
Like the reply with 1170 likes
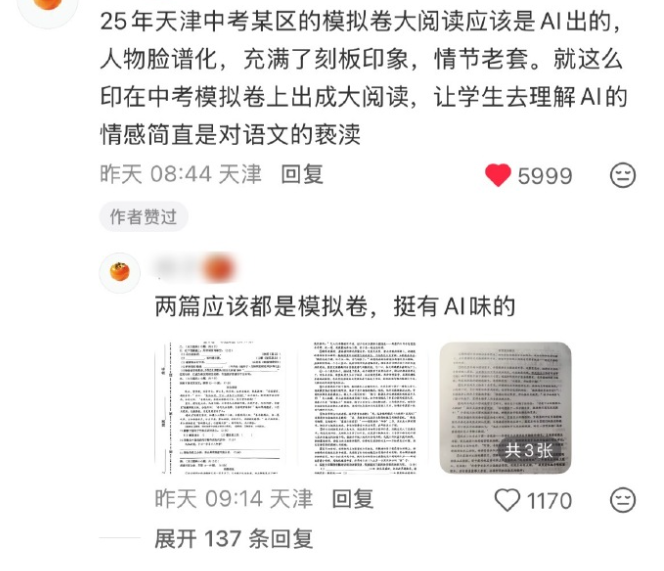coord(508,499)
